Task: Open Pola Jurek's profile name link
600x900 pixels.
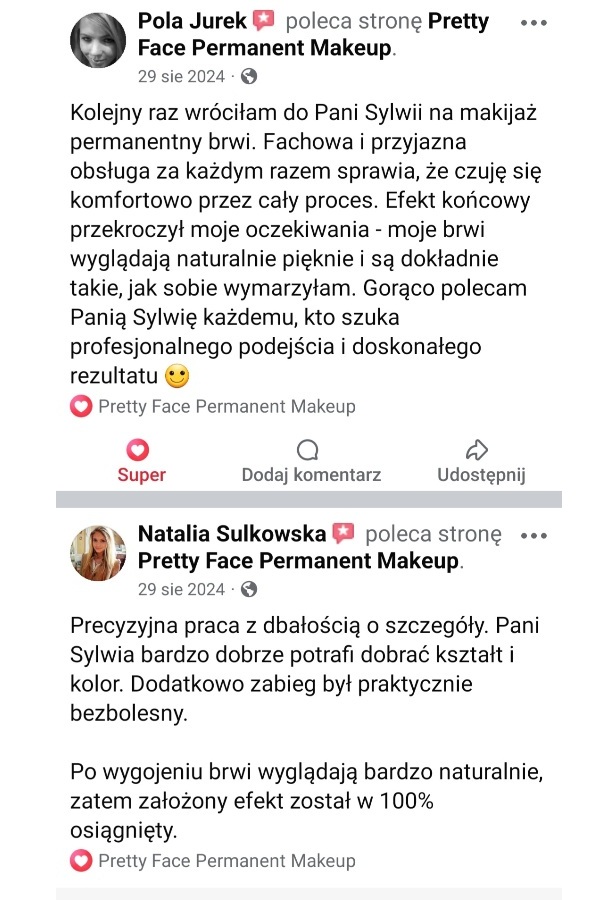Action: click(x=192, y=22)
